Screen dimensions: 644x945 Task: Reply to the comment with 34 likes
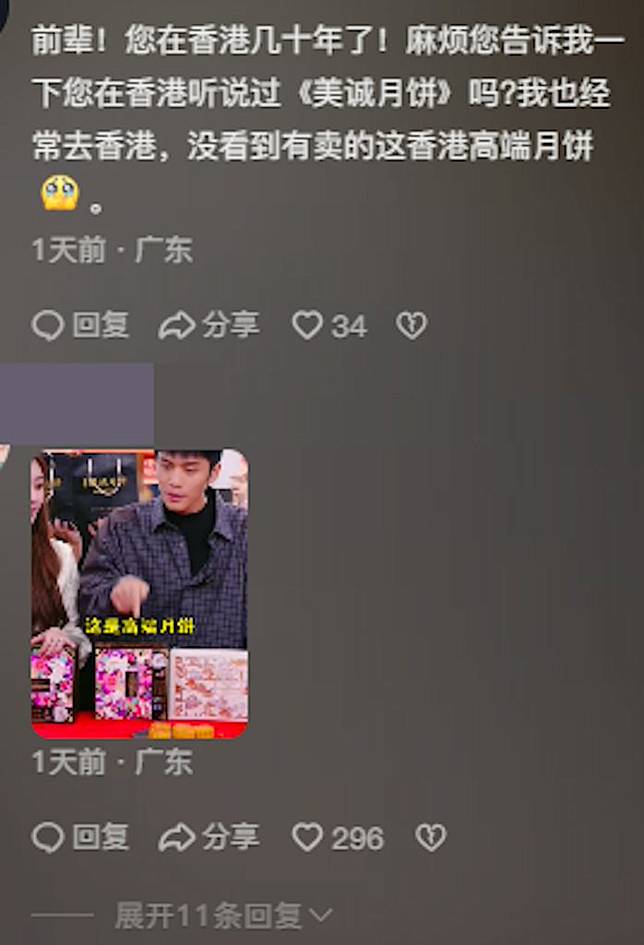point(80,325)
